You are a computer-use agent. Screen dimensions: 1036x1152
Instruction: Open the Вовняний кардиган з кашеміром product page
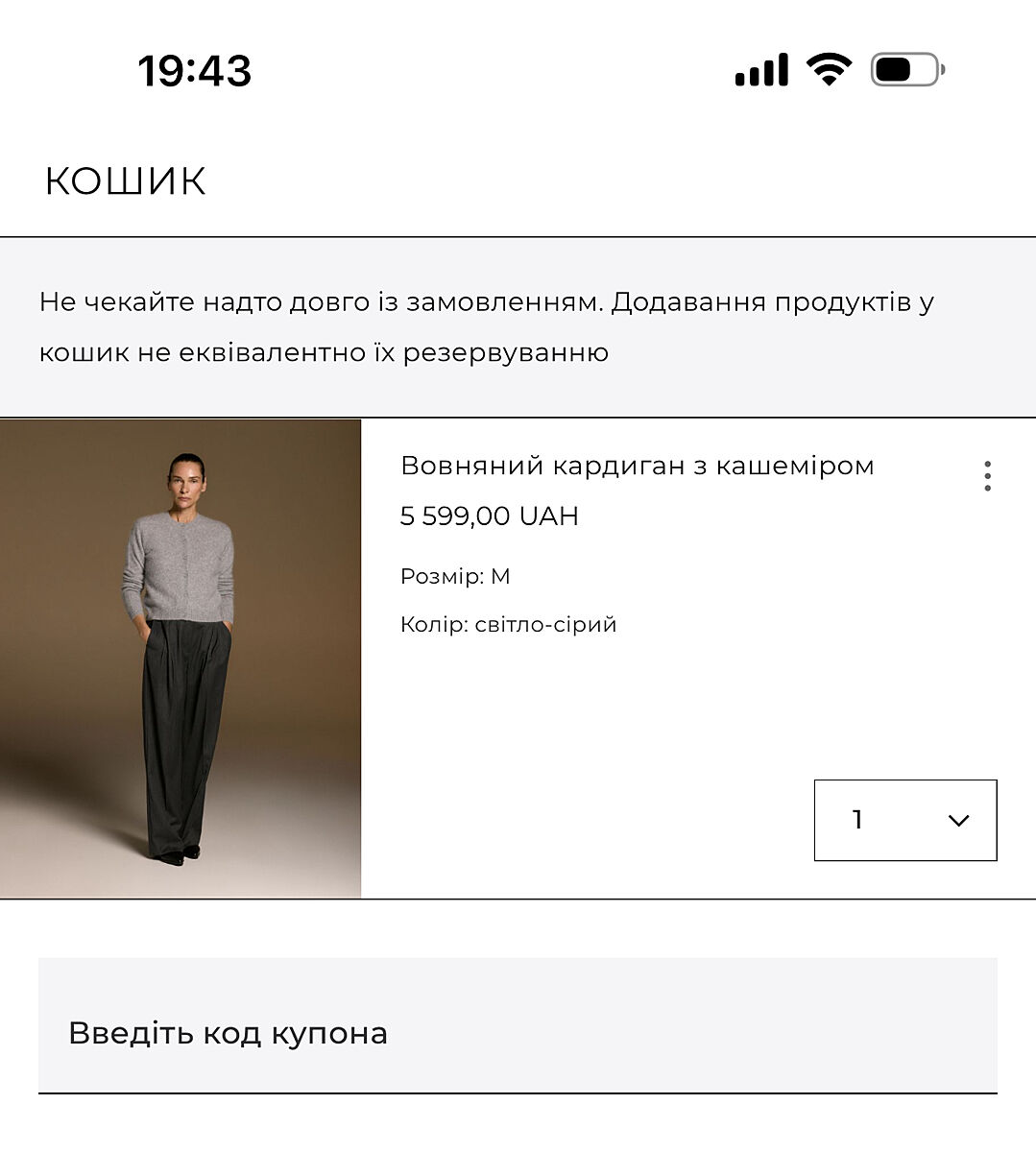pos(637,466)
